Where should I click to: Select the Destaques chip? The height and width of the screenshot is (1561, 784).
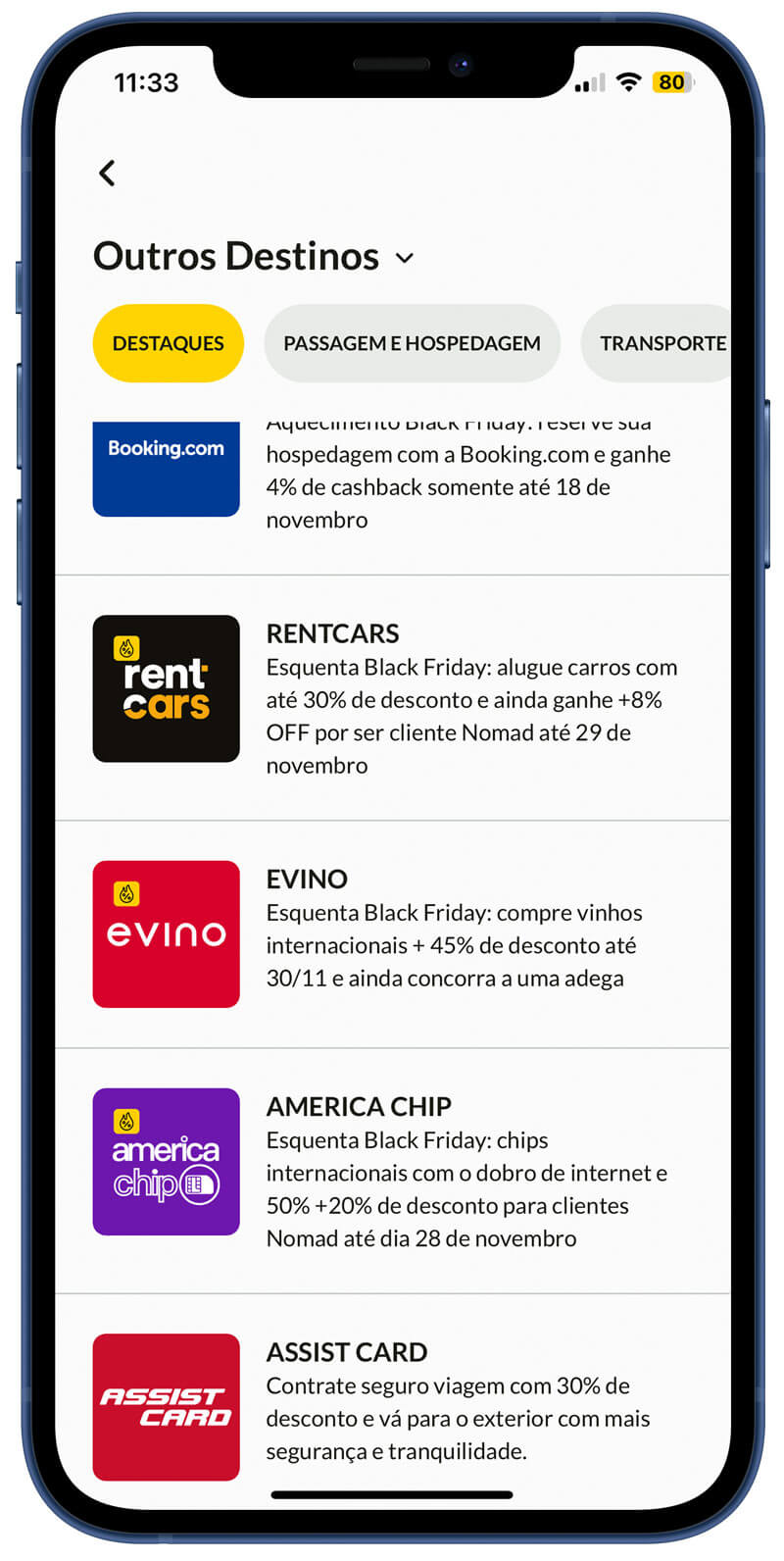point(168,343)
